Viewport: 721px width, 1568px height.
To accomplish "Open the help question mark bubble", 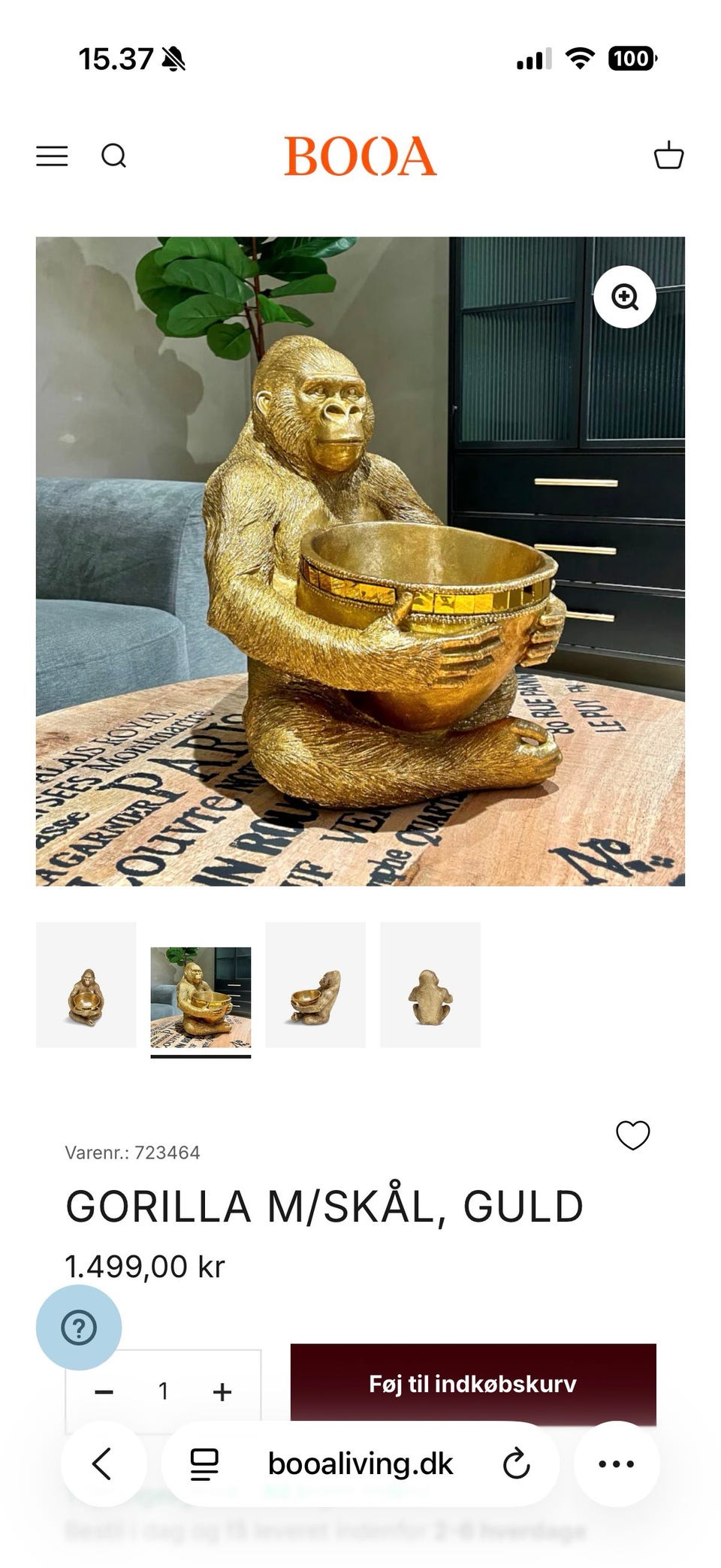I will pyautogui.click(x=80, y=1328).
